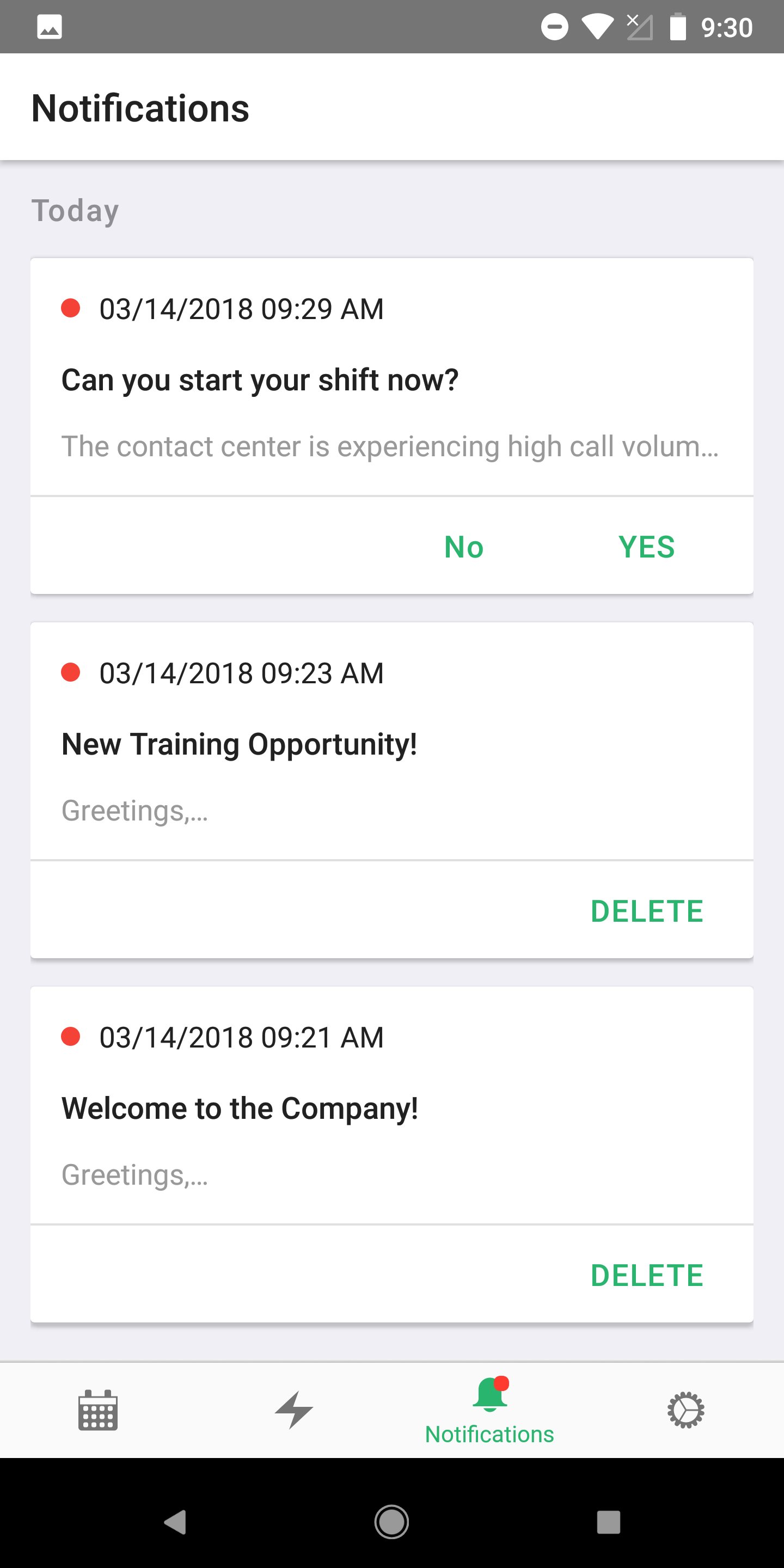Tap the unread dot on the training notification
This screenshot has height=1568, width=784.
(71, 672)
